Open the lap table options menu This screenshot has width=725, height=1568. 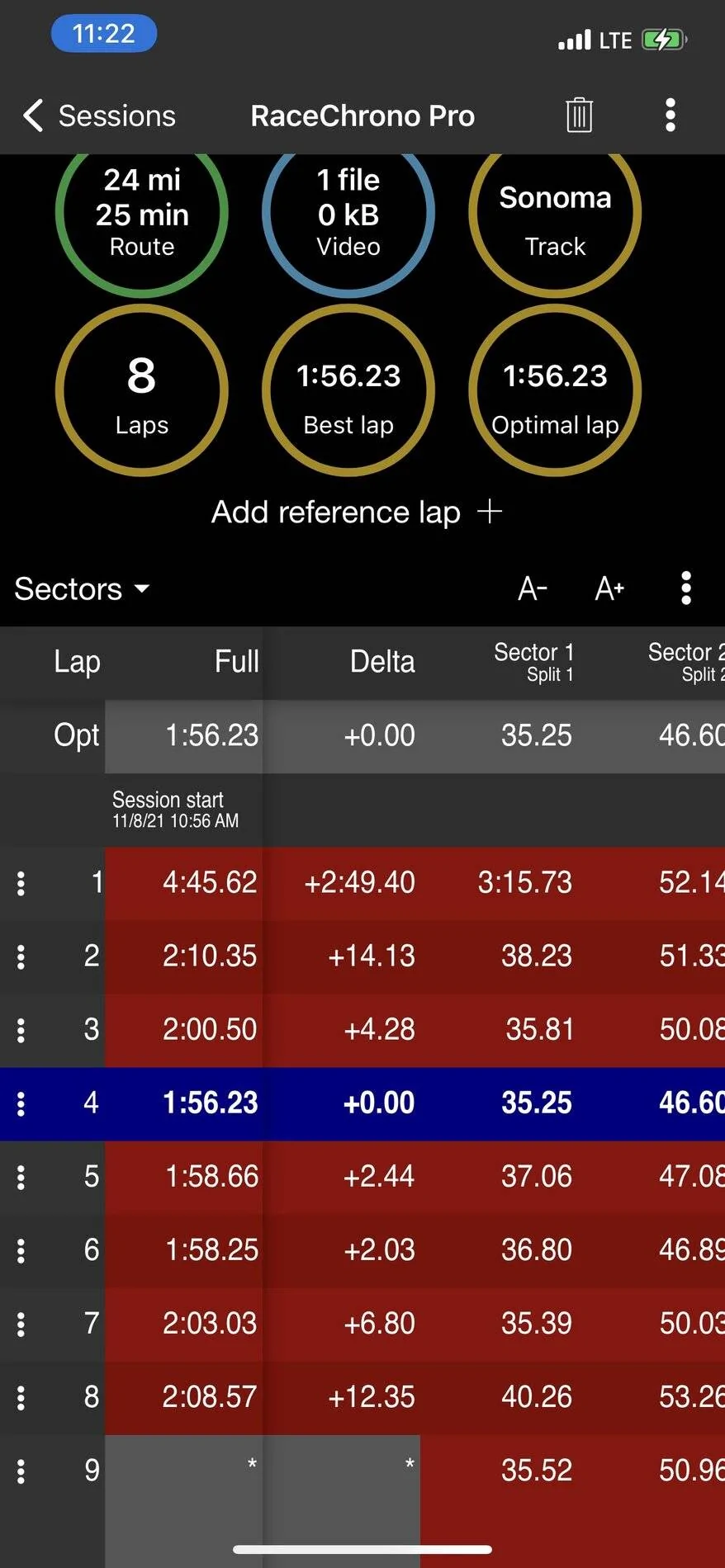click(x=685, y=589)
